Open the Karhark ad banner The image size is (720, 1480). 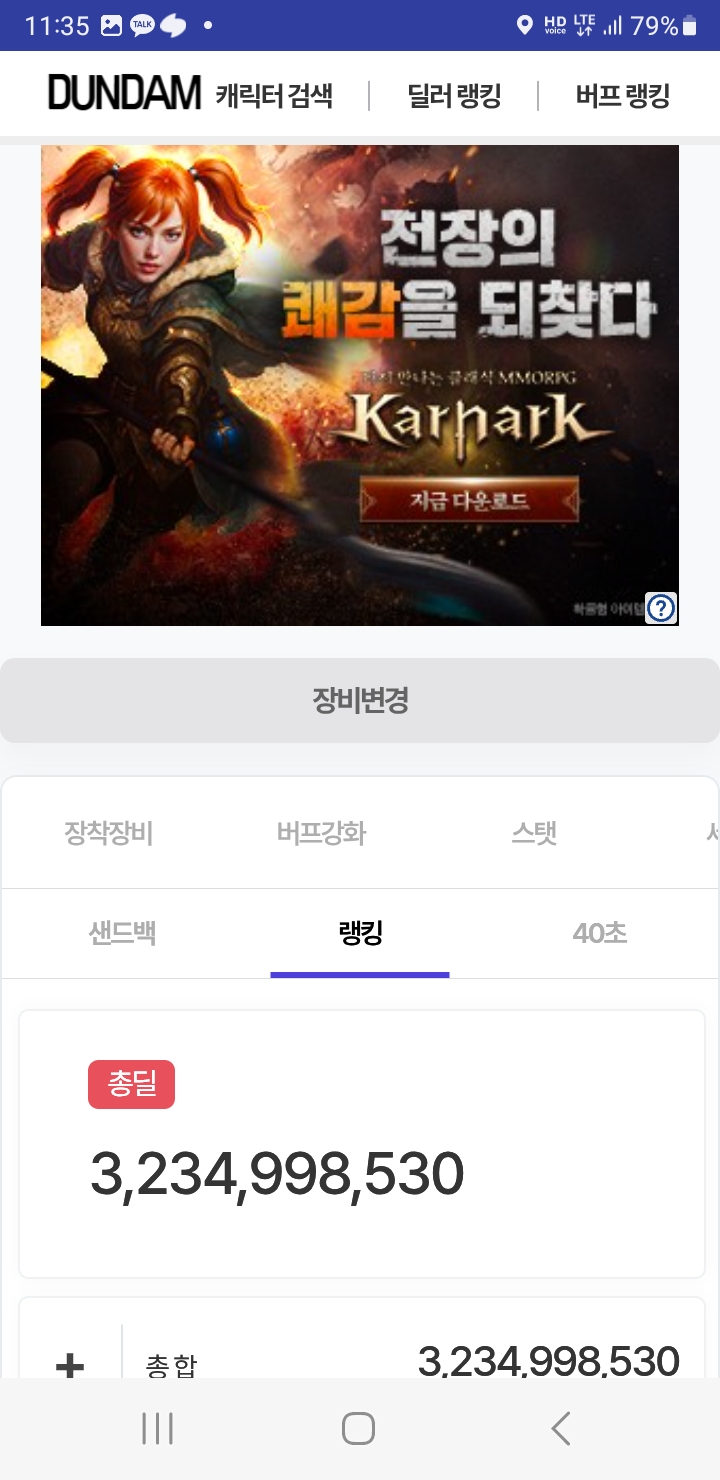[x=360, y=385]
